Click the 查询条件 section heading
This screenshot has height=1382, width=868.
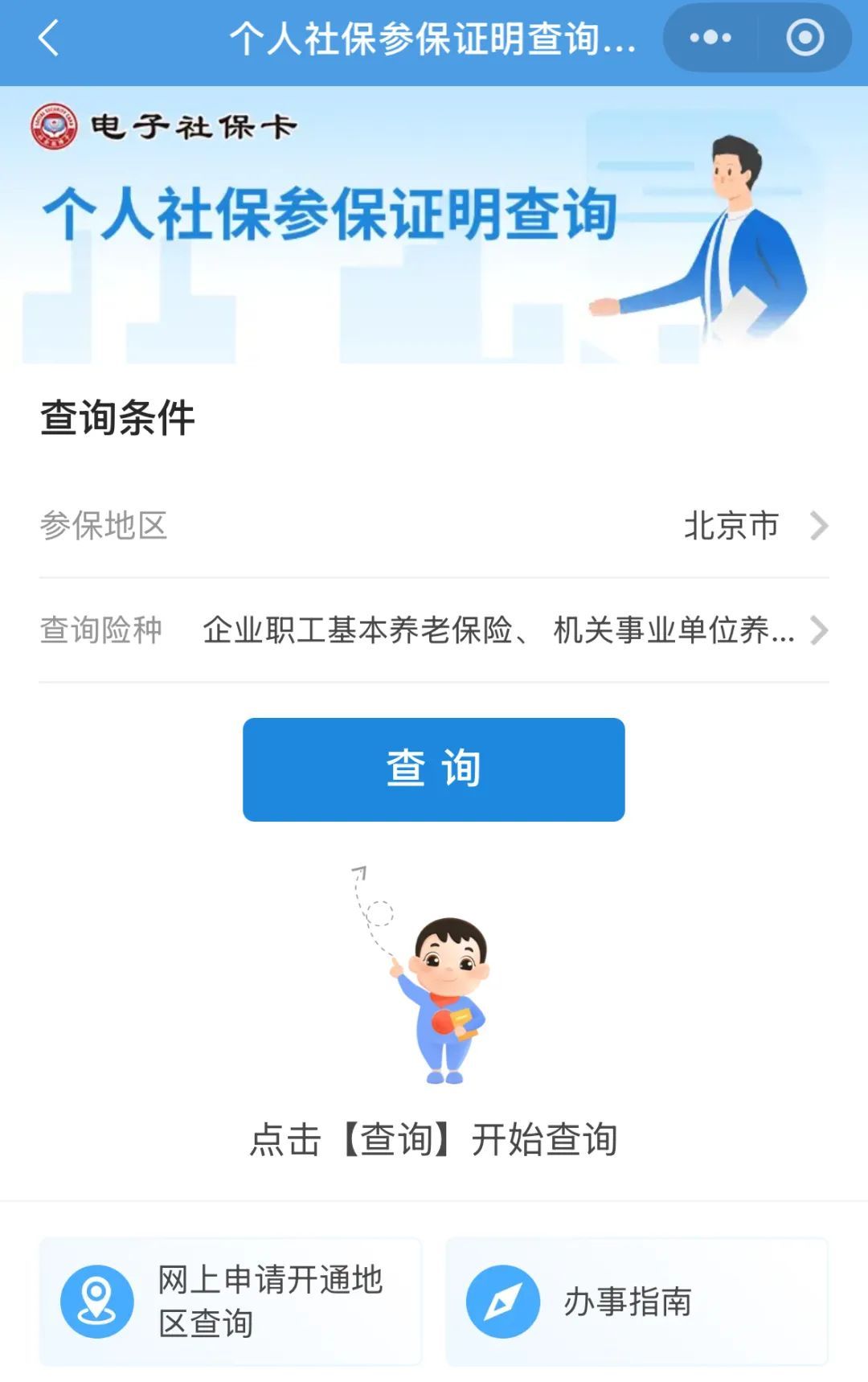117,416
